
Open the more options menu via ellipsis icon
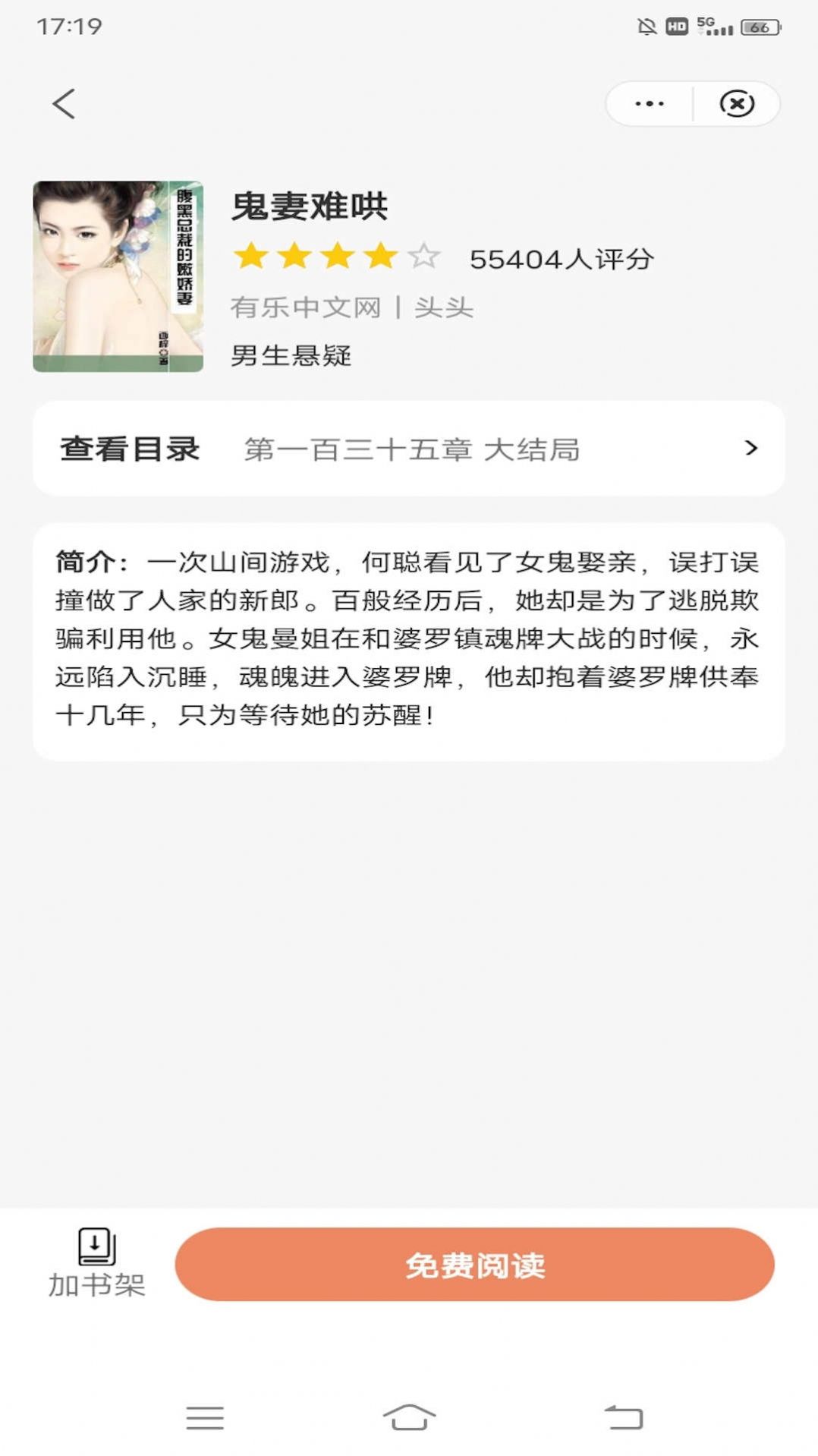pos(647,103)
